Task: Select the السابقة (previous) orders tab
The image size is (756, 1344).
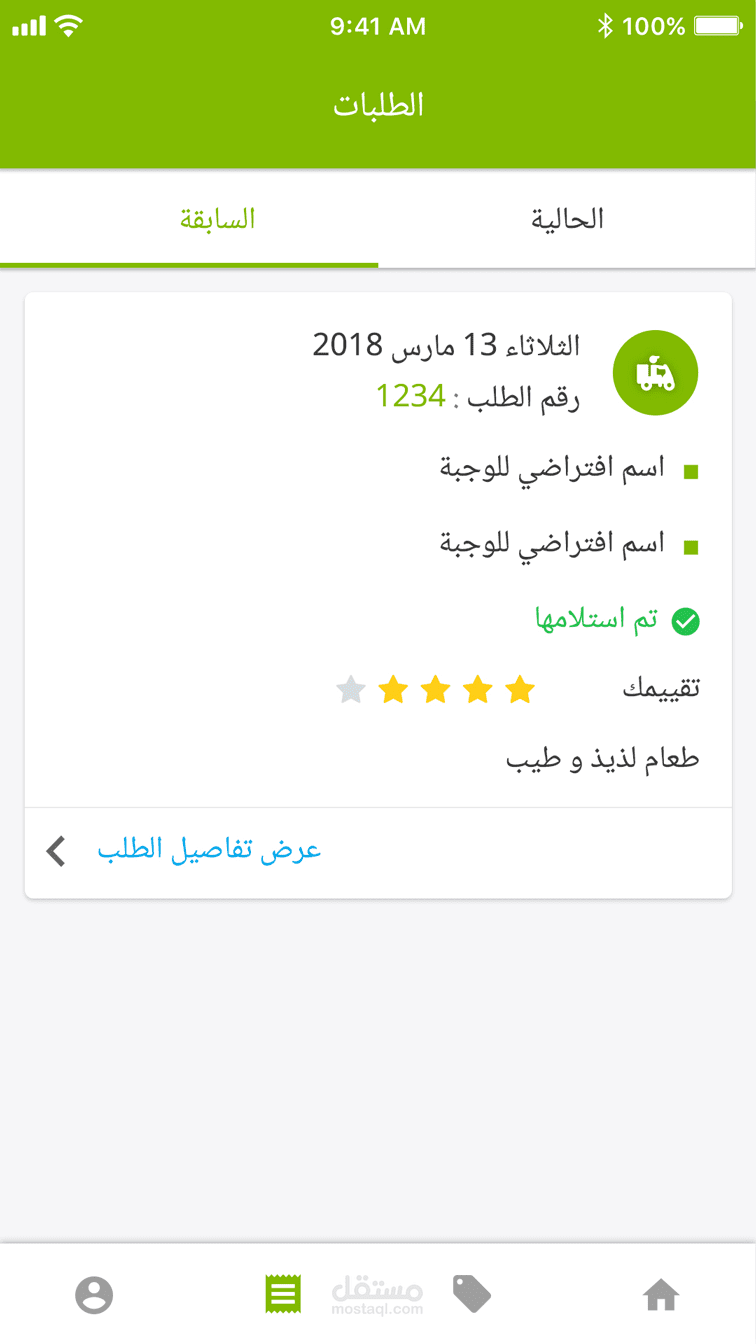Action: click(x=217, y=219)
